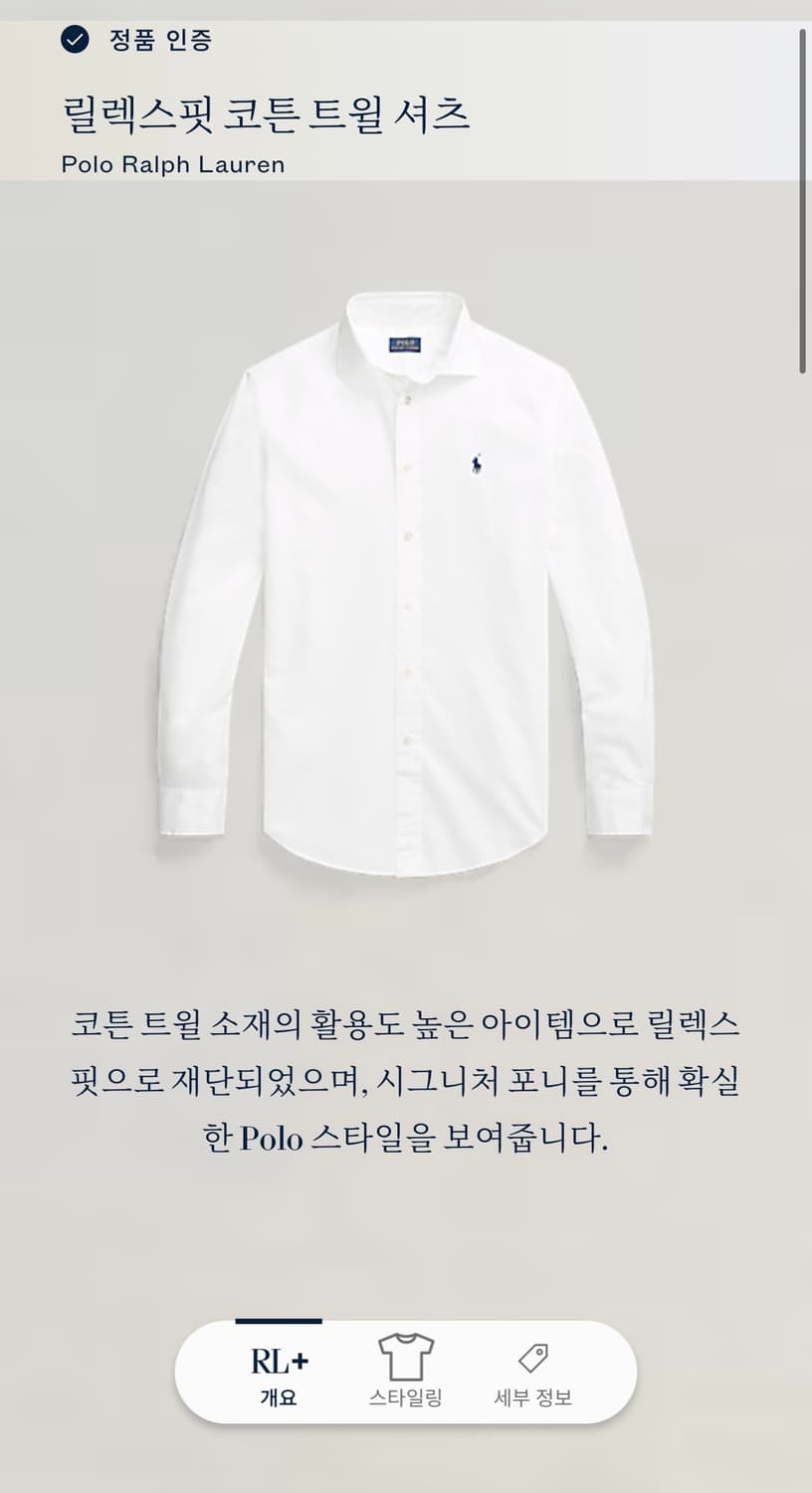
Task: Select the currently active 개요 tab
Action: (276, 1374)
